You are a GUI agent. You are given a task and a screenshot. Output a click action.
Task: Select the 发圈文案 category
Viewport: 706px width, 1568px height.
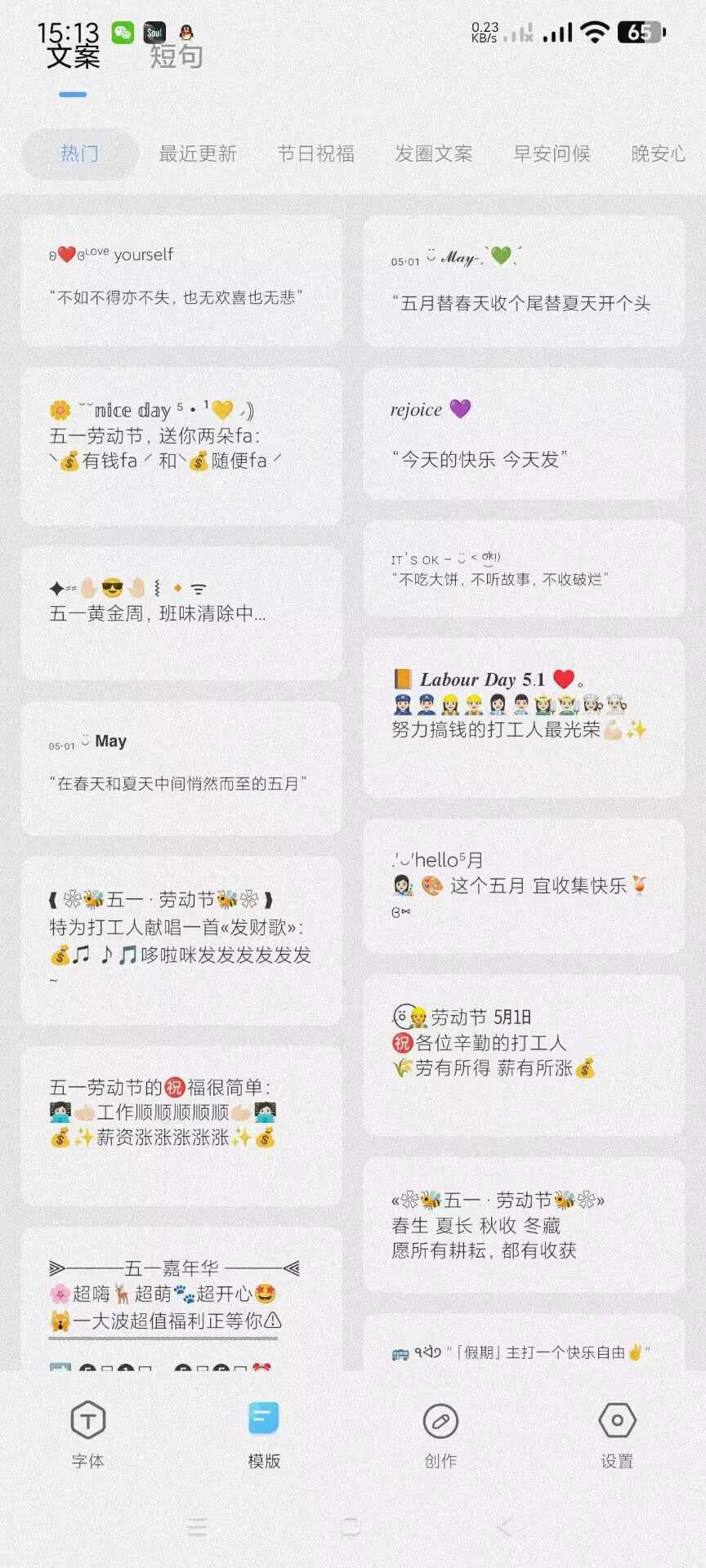coord(435,154)
